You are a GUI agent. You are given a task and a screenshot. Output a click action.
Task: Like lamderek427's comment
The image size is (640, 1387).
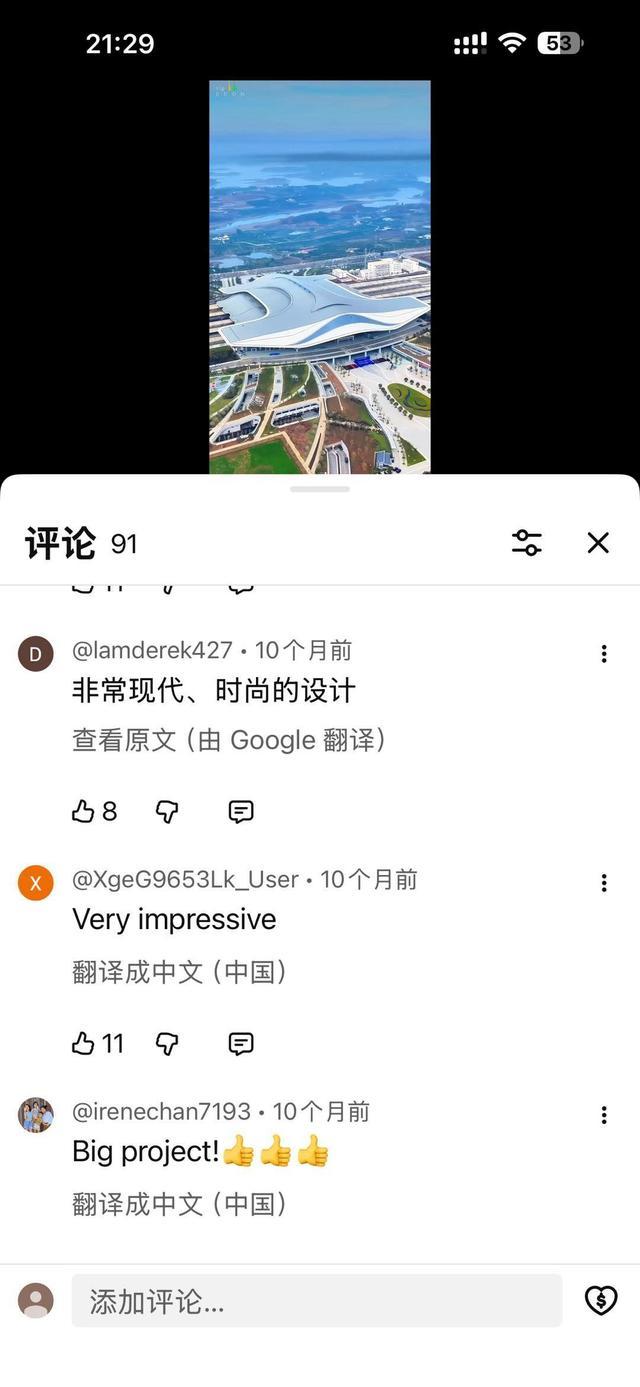pos(84,812)
